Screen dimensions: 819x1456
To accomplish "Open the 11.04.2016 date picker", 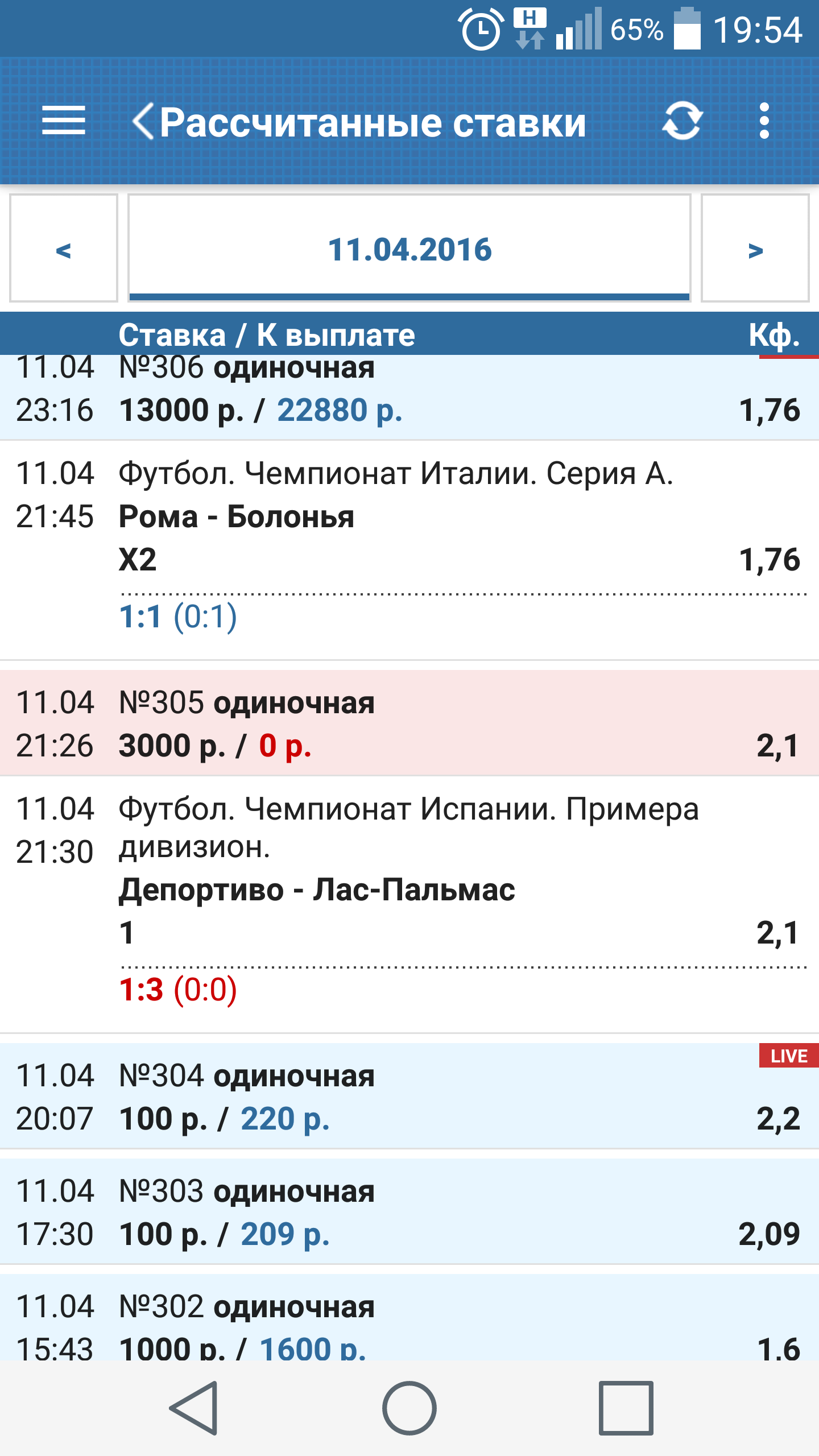I will pyautogui.click(x=409, y=249).
